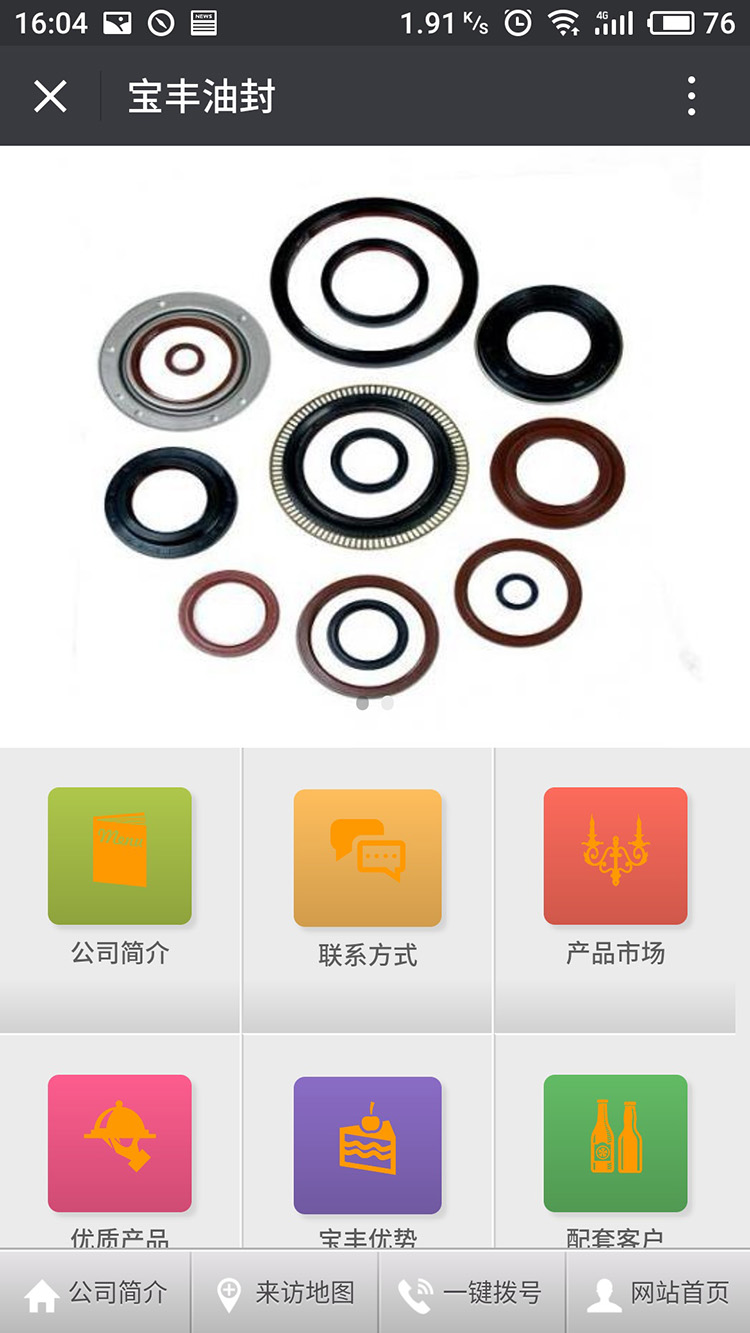This screenshot has height=1333, width=750.
Task: Open the green 配套客户 bottles icon
Action: tap(614, 1143)
